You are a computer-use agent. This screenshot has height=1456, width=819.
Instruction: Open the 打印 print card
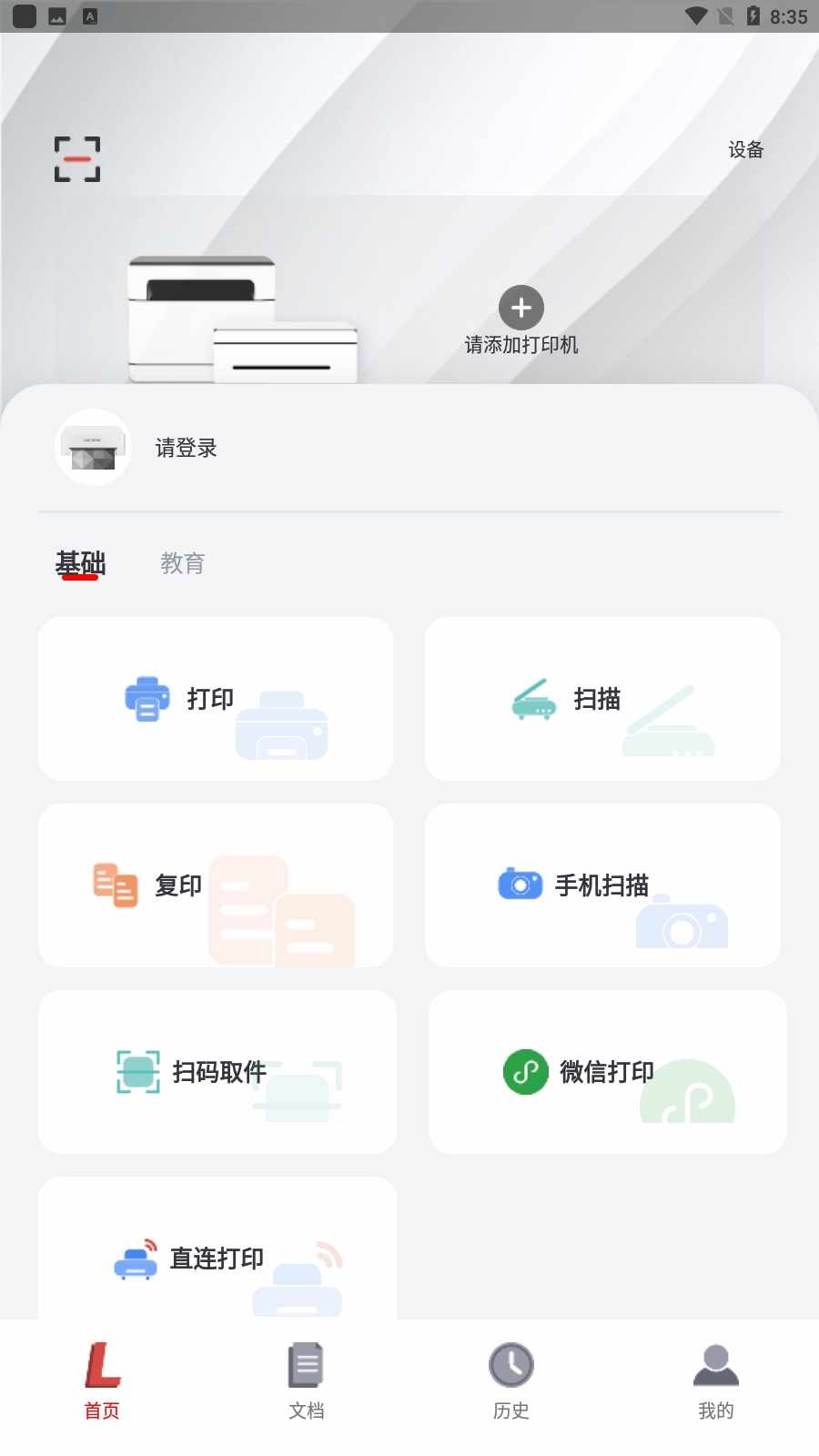click(216, 699)
